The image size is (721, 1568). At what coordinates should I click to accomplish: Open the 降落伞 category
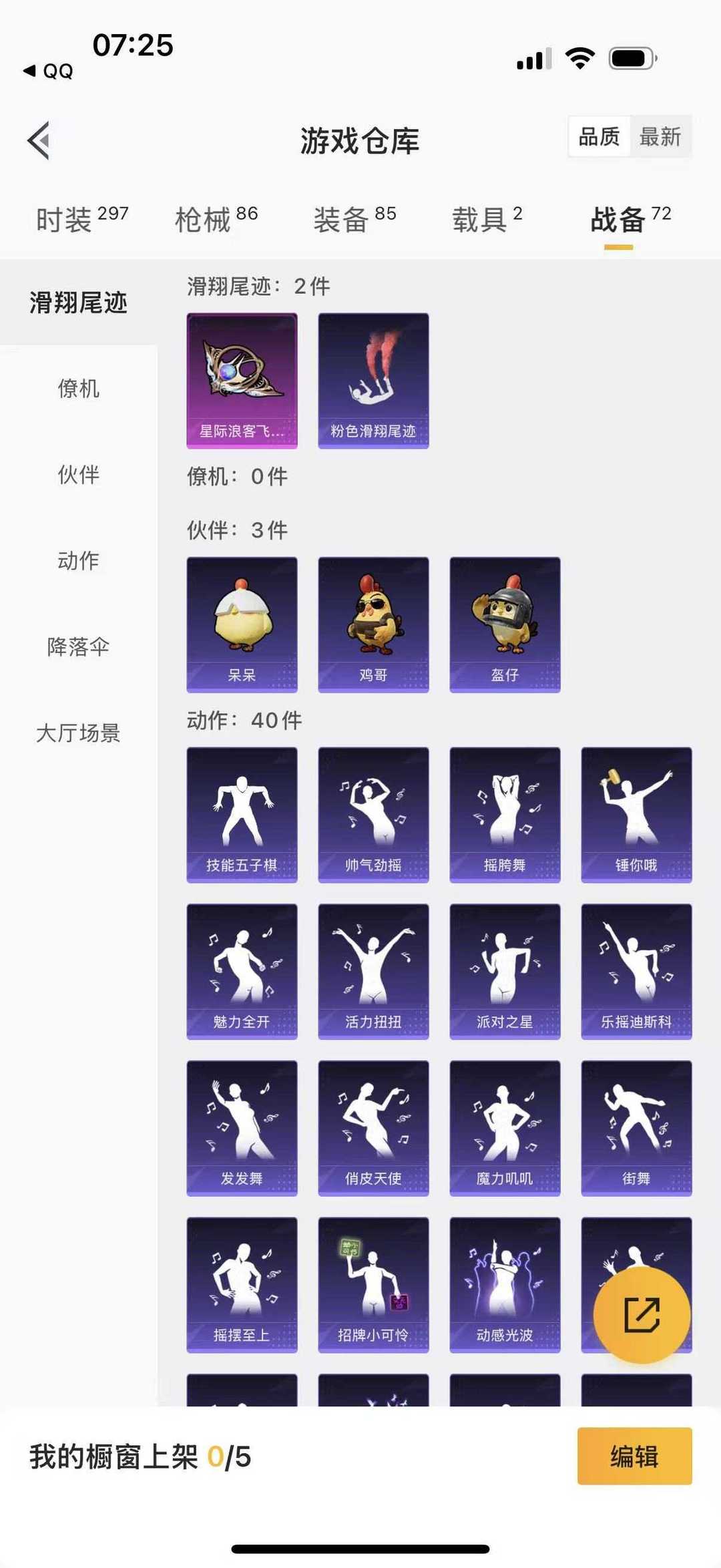pyautogui.click(x=78, y=646)
